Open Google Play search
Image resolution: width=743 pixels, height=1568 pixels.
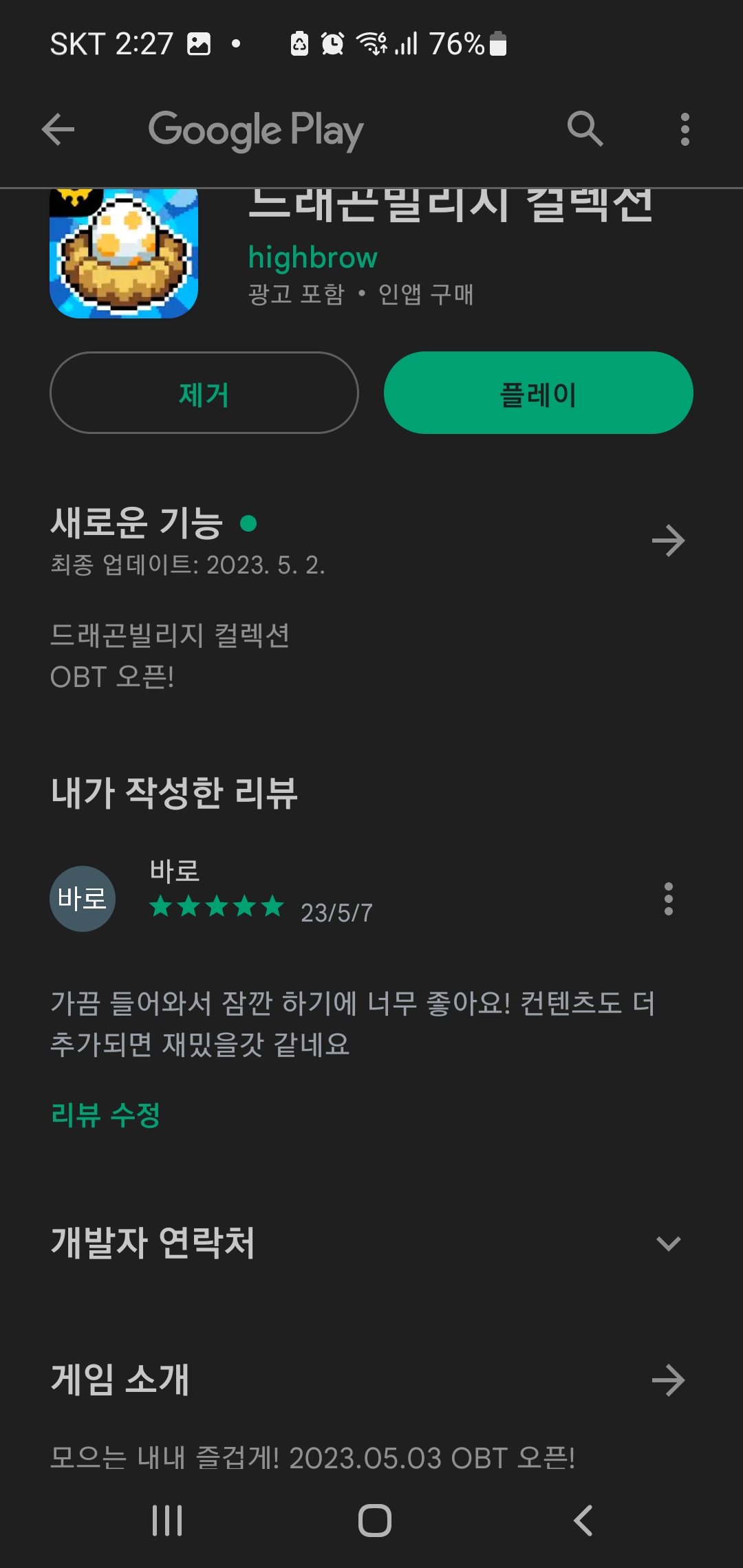pyautogui.click(x=585, y=129)
